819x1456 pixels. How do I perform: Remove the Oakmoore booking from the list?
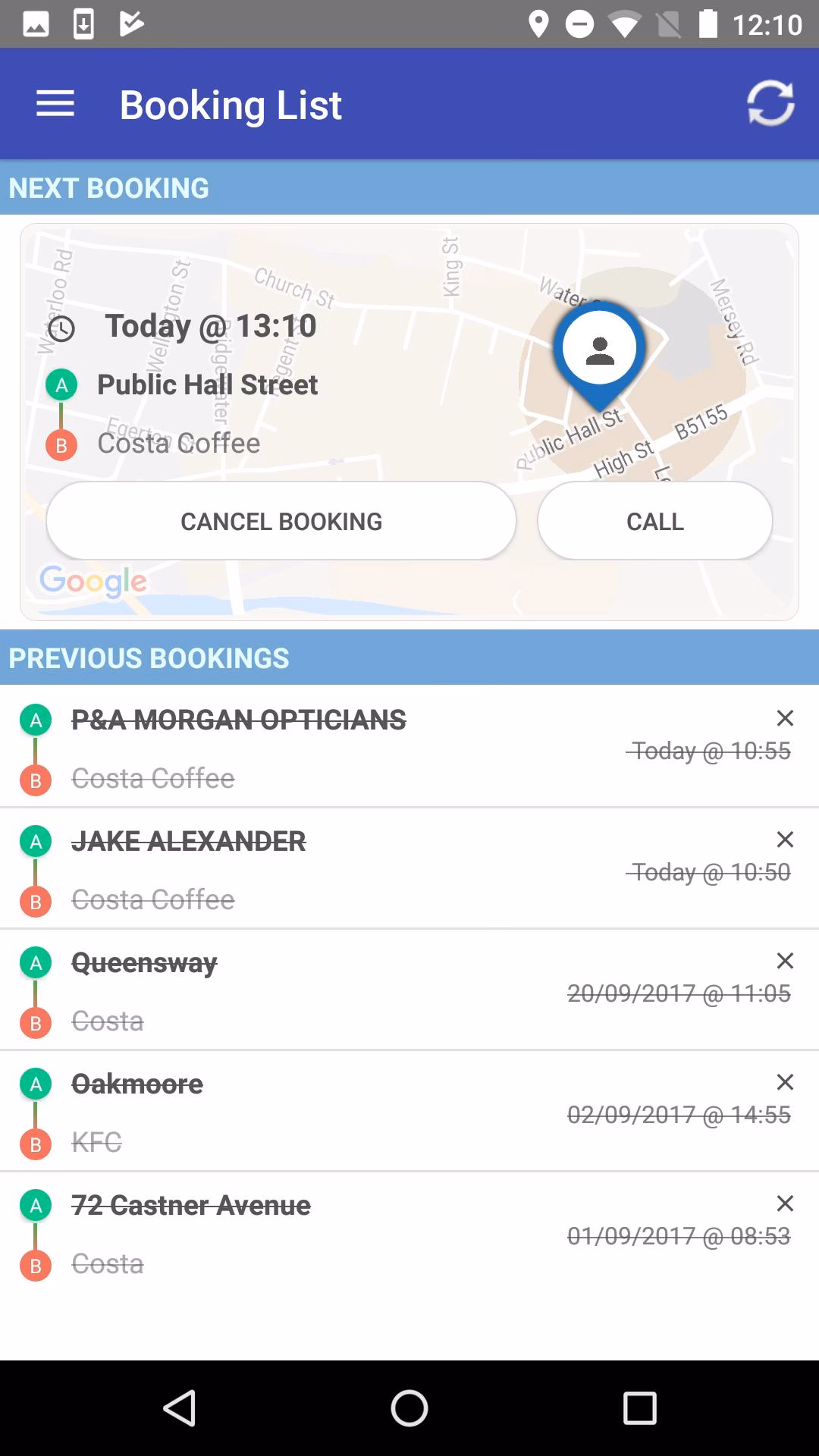click(785, 1082)
